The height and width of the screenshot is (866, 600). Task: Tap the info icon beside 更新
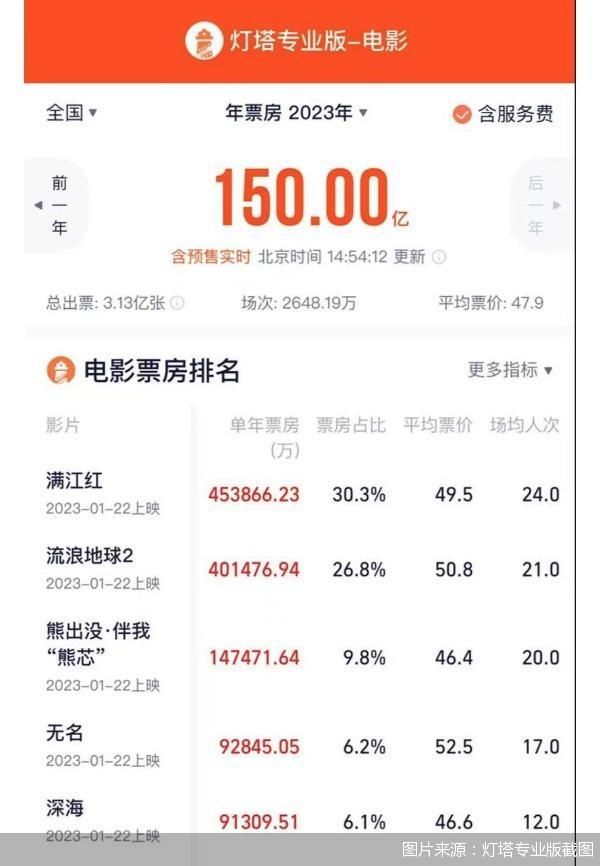[439, 257]
